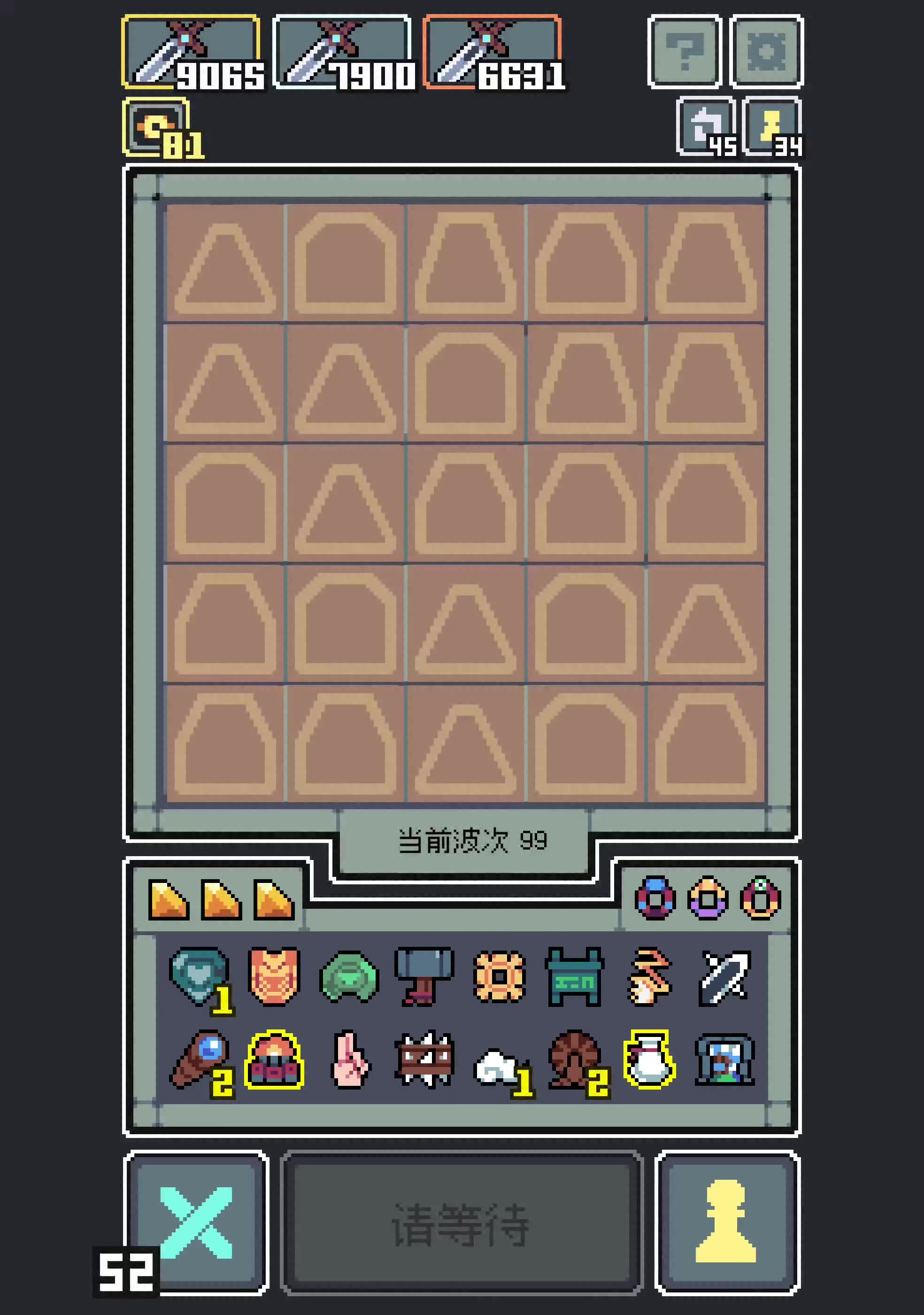Select the spyglass telescope item

click(x=199, y=1060)
